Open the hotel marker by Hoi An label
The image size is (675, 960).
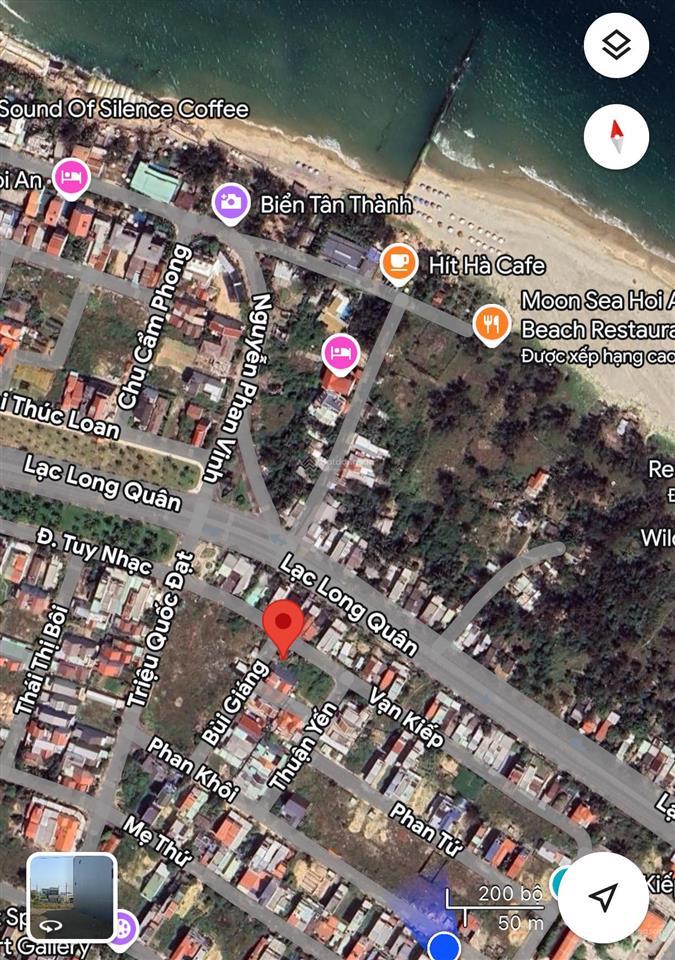(70, 179)
